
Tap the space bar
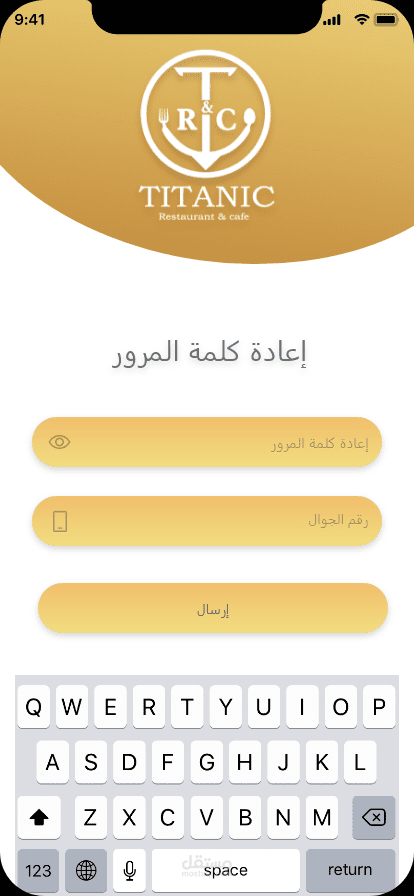click(x=226, y=870)
